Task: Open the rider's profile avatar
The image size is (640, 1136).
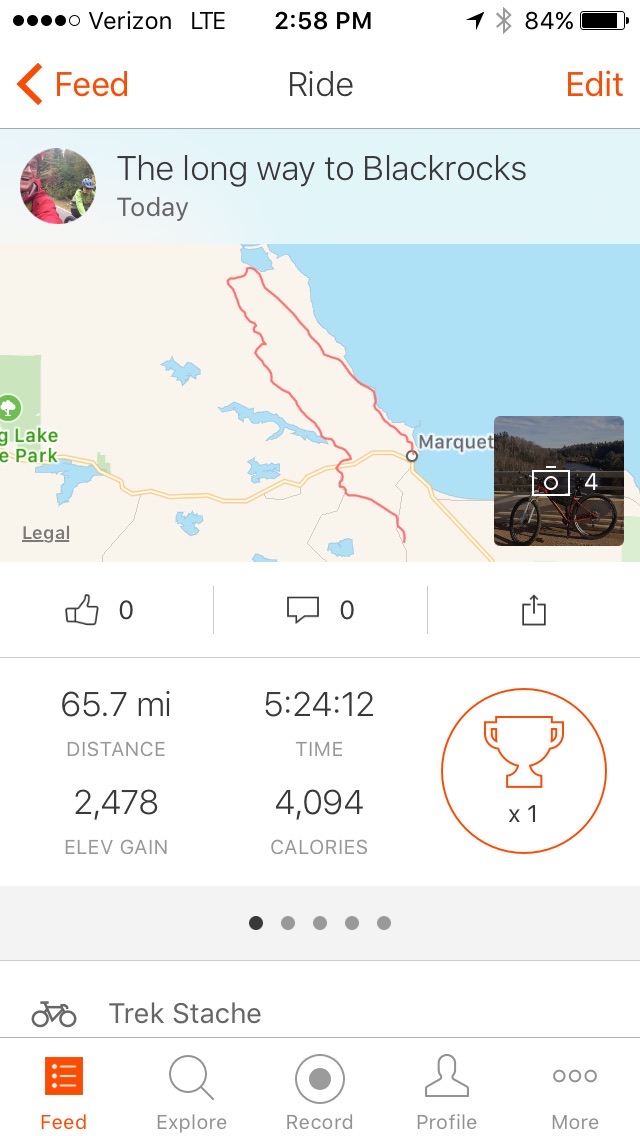Action: point(58,186)
